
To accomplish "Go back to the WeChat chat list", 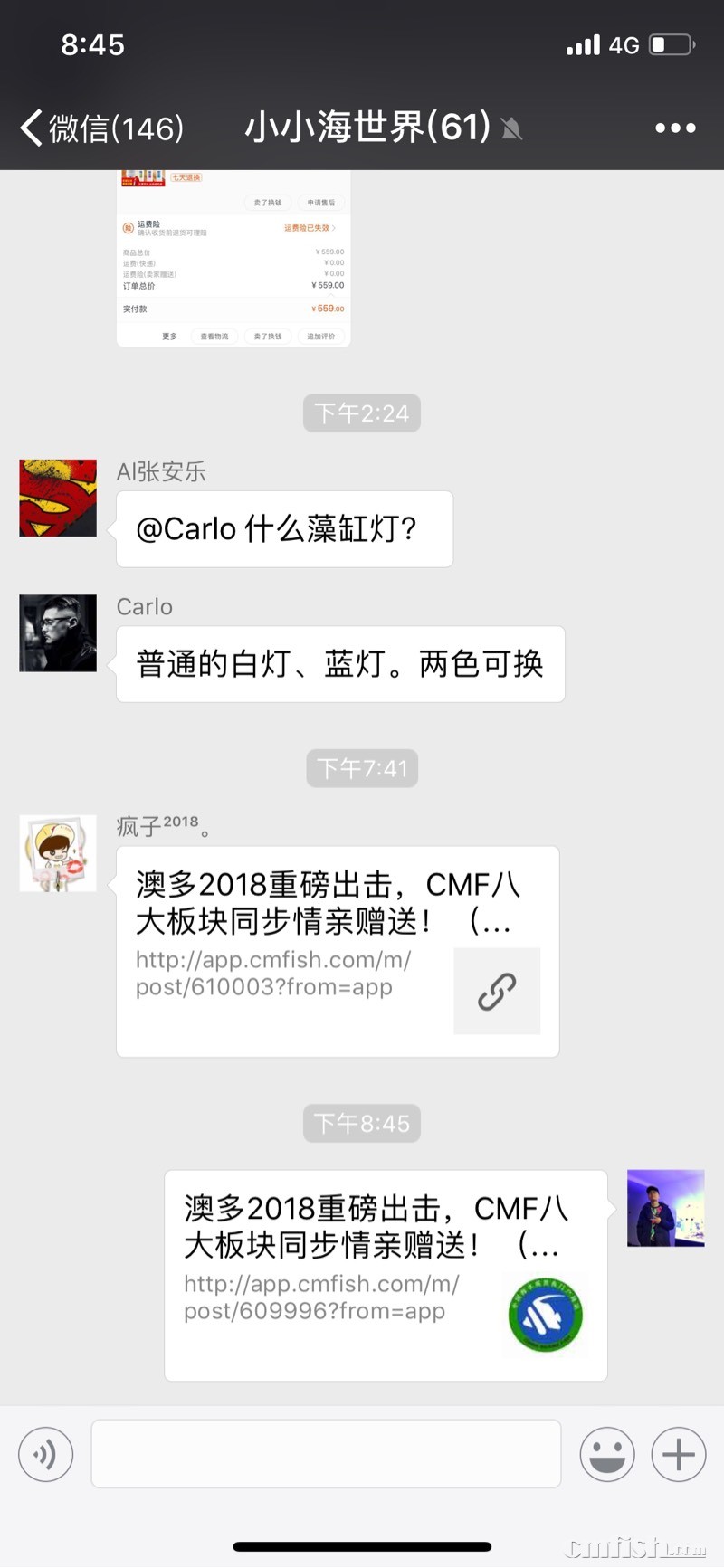I will [100, 128].
